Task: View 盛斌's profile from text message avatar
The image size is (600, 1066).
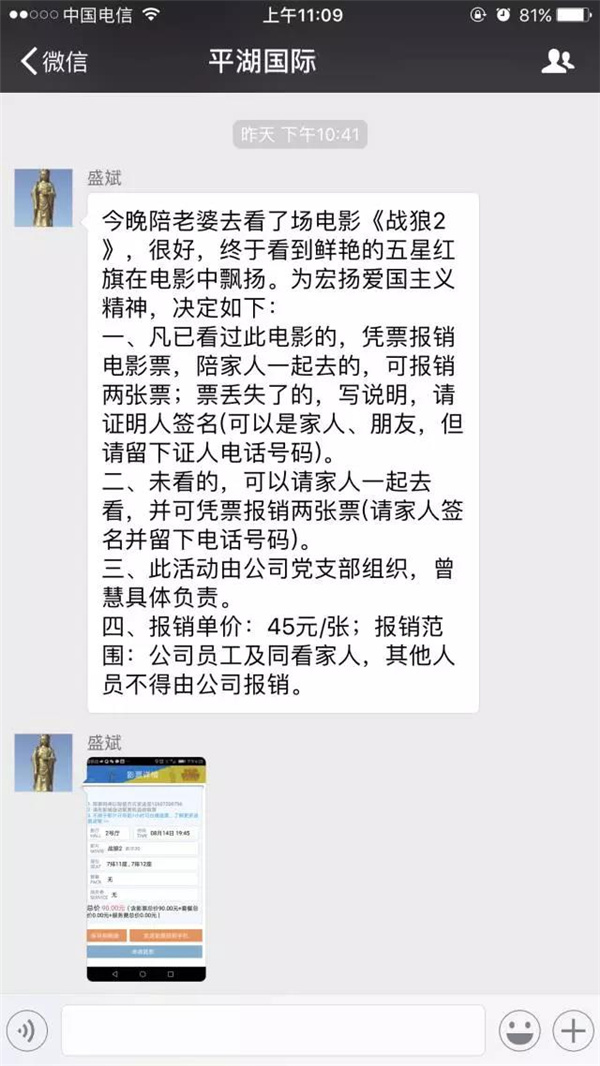Action: coord(42,198)
